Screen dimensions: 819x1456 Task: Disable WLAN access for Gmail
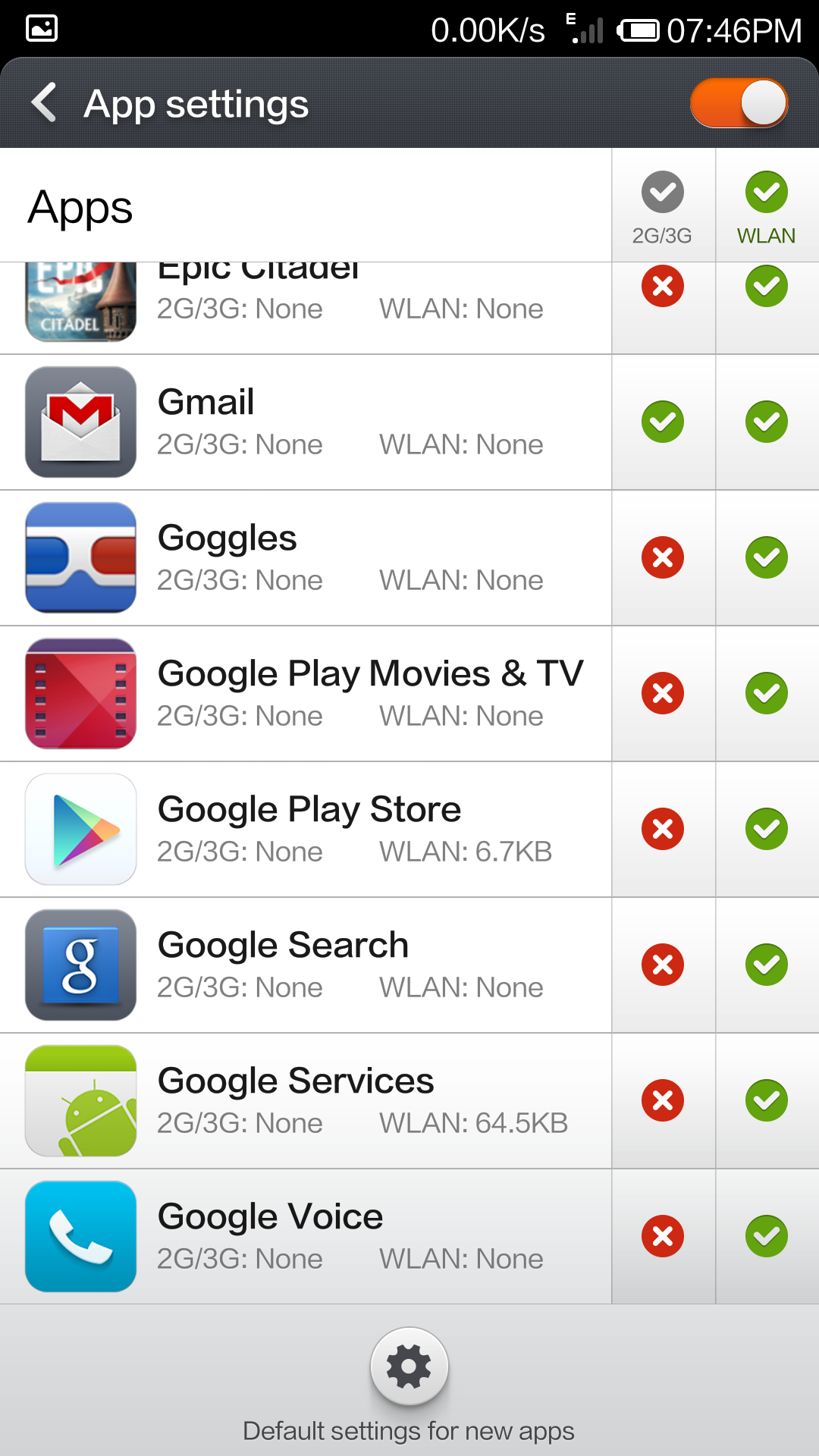767,422
